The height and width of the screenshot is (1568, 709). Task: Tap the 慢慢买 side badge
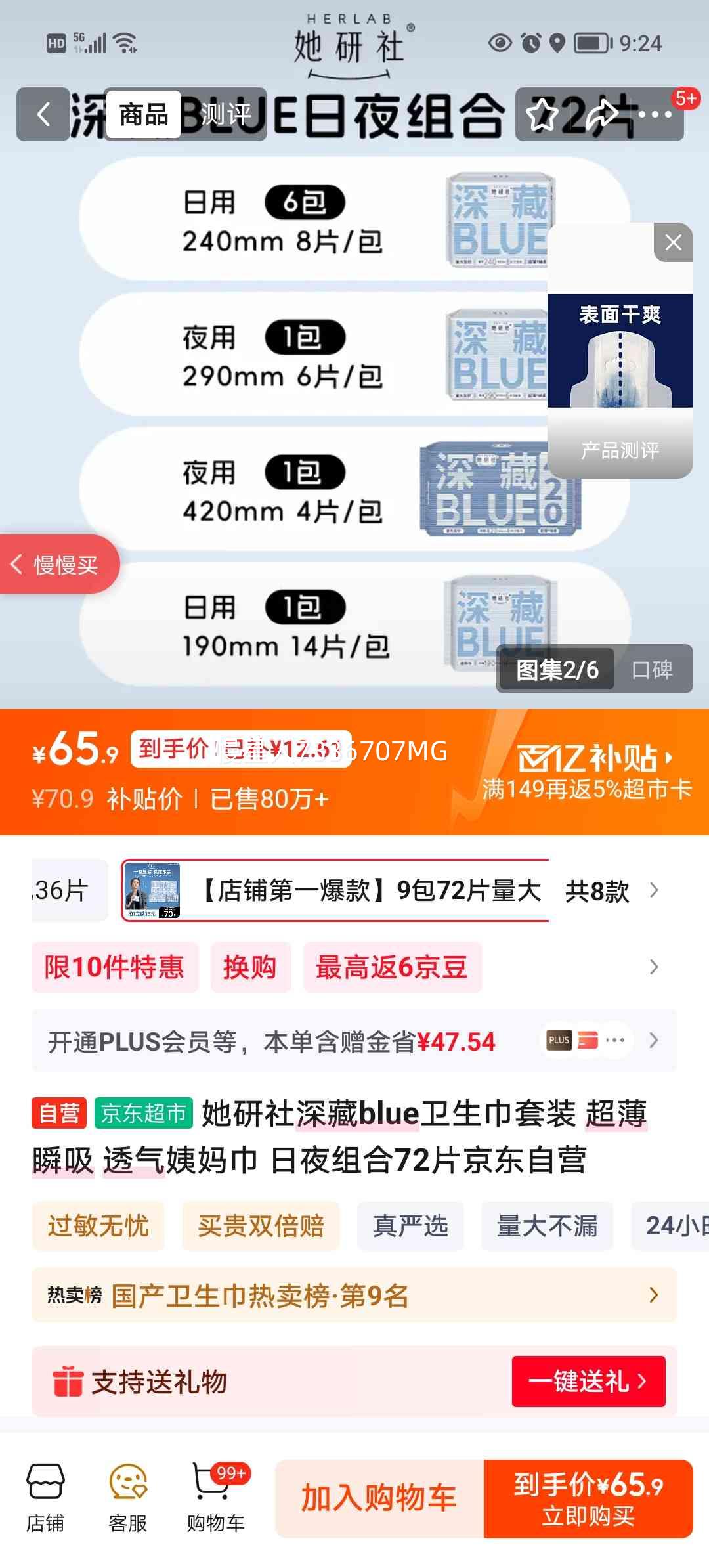point(59,564)
